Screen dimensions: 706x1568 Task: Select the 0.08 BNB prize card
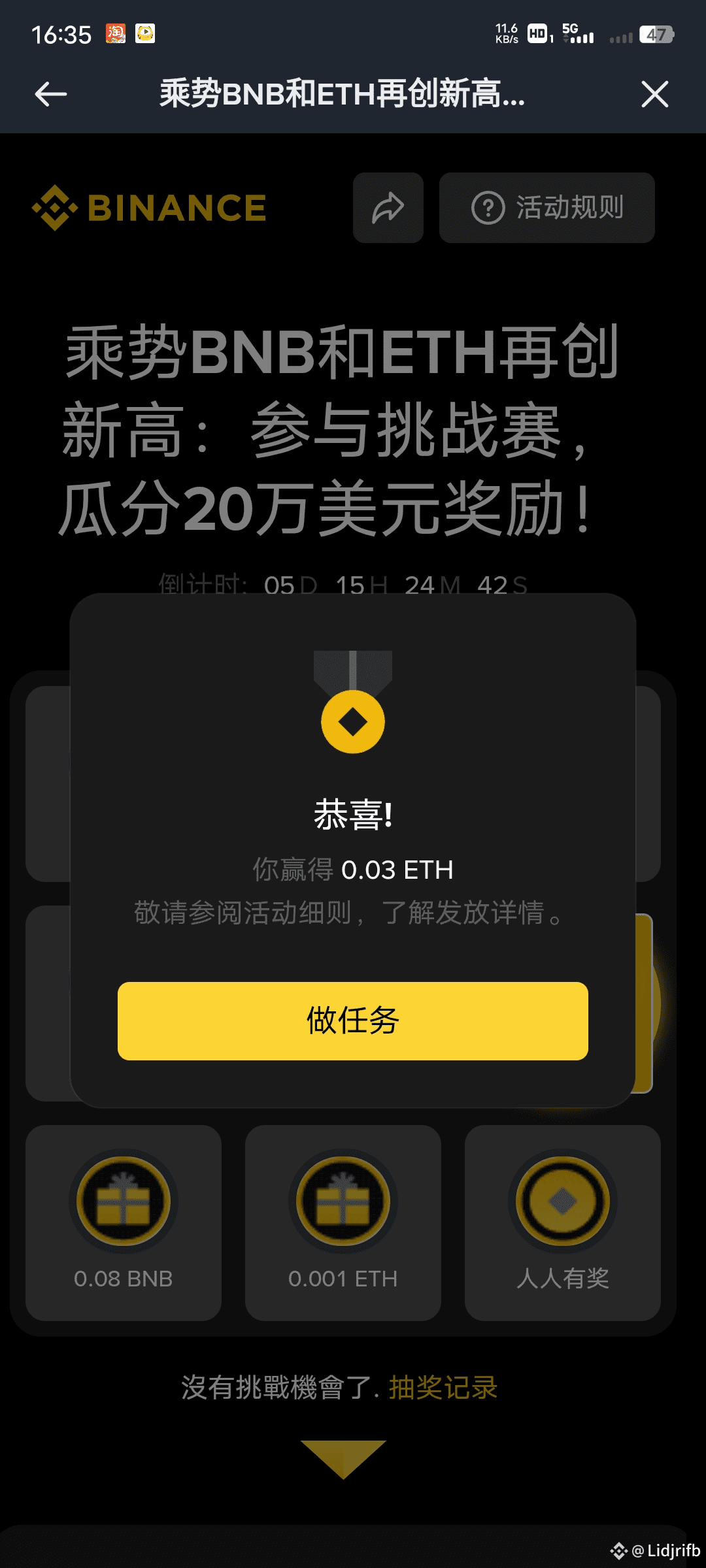pyautogui.click(x=124, y=1222)
